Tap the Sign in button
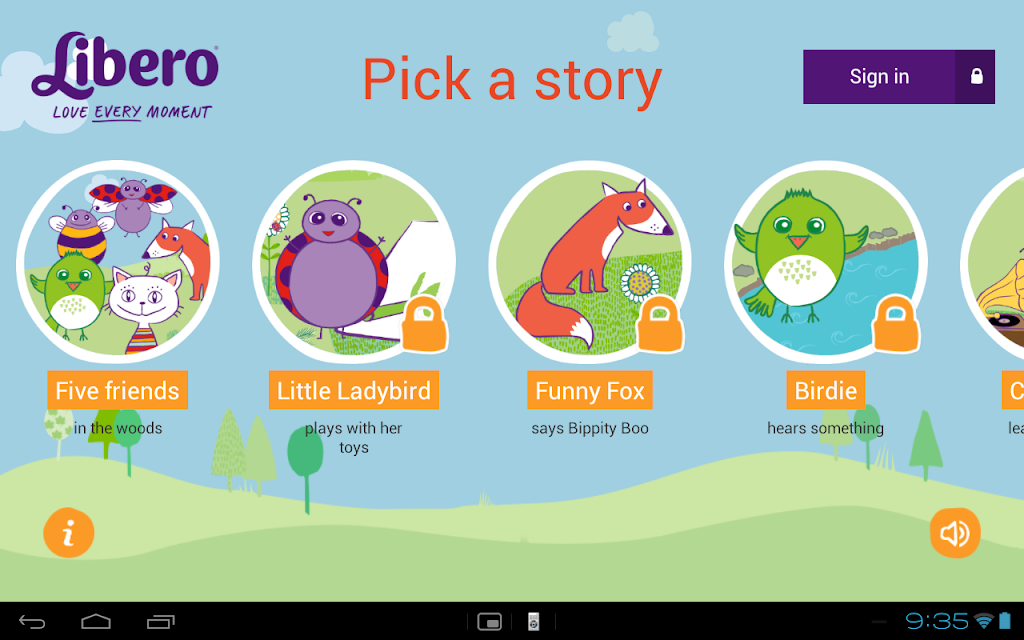 click(899, 76)
